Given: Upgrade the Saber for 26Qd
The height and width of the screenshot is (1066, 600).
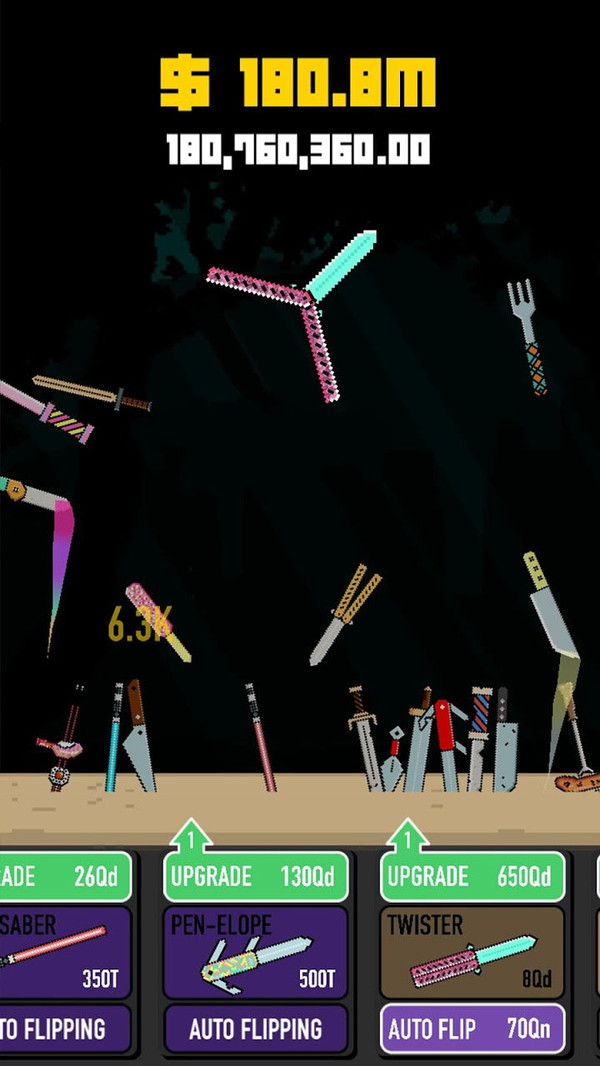Looking at the screenshot, I should point(66,877).
